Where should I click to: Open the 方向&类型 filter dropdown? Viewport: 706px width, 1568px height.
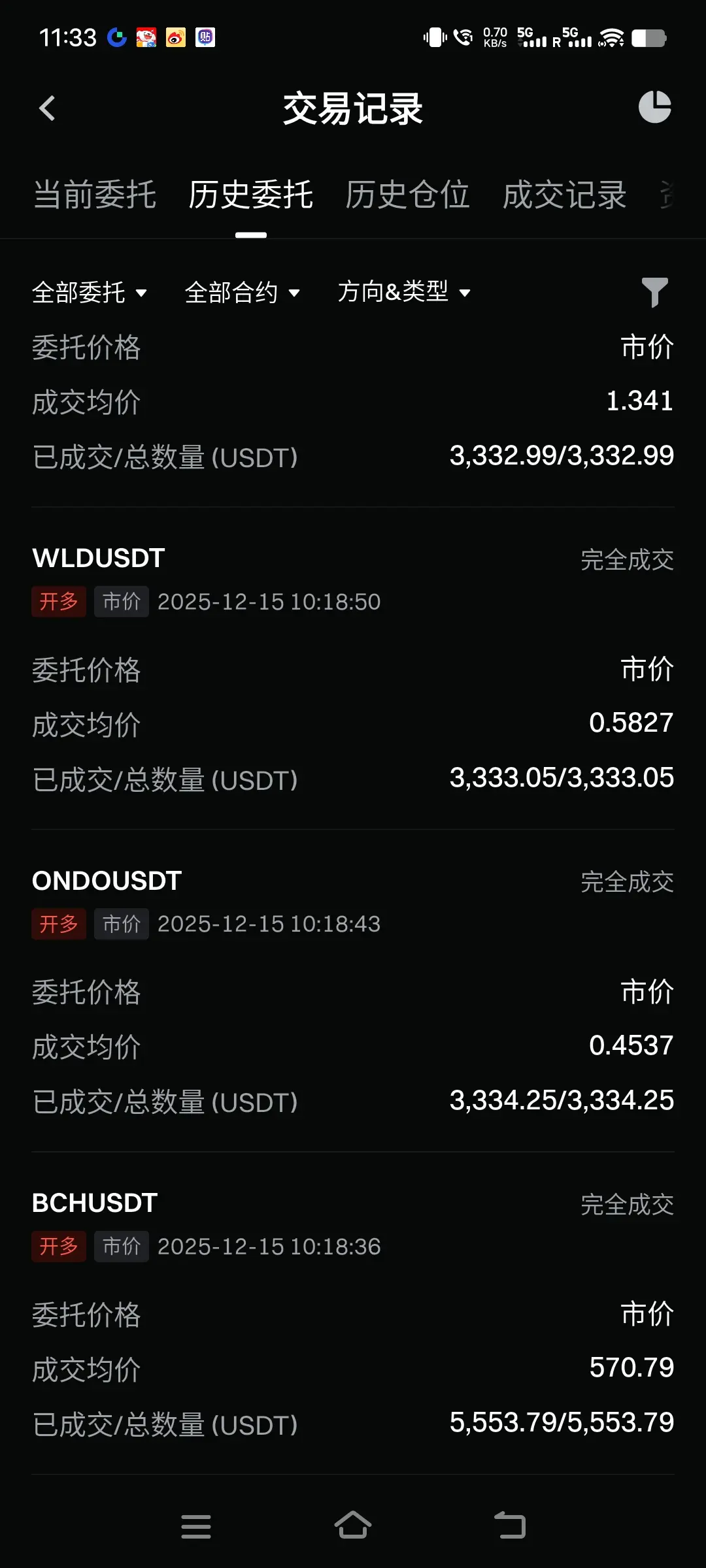coord(403,292)
